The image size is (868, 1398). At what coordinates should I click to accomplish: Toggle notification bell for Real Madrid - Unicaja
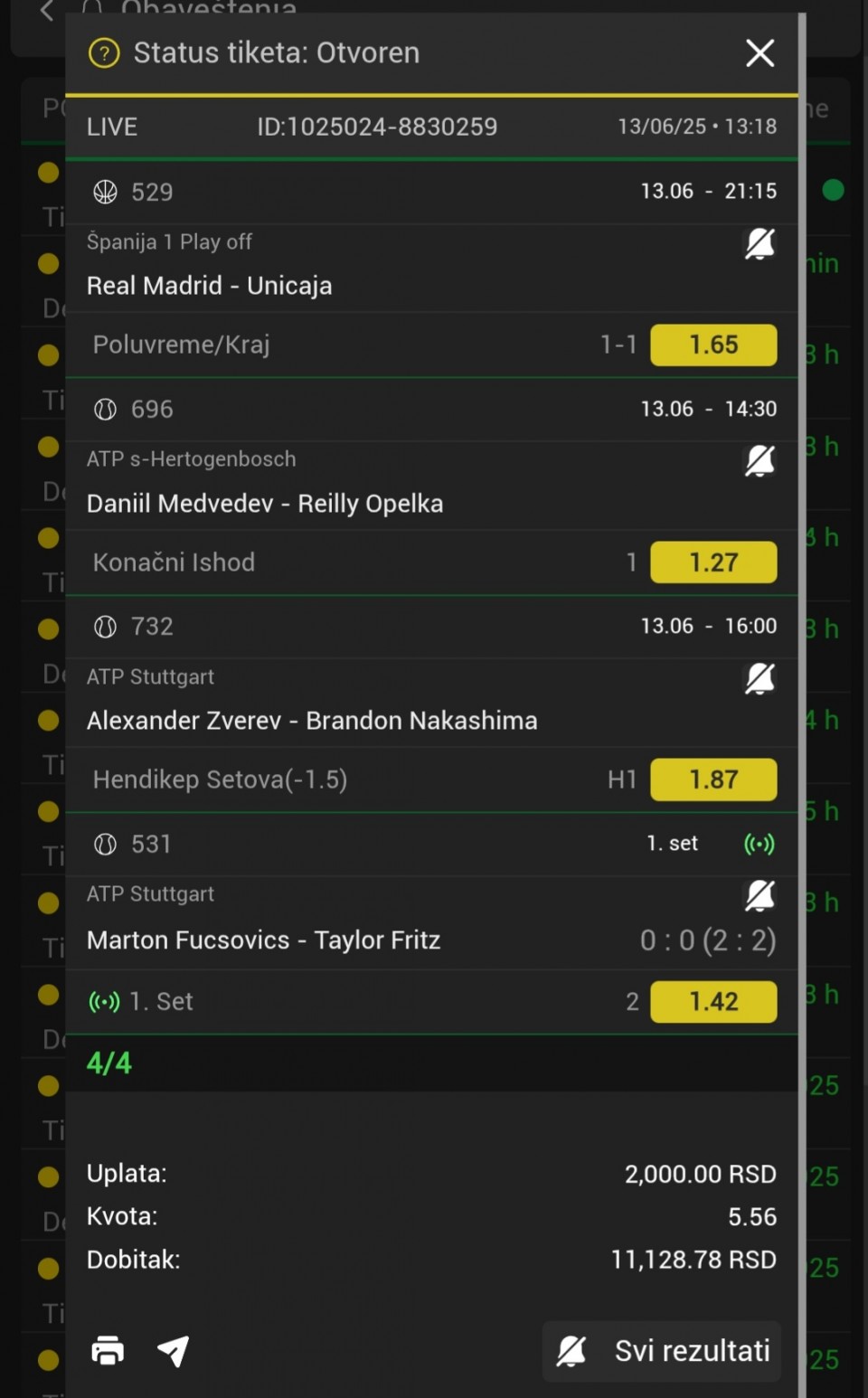pos(759,243)
